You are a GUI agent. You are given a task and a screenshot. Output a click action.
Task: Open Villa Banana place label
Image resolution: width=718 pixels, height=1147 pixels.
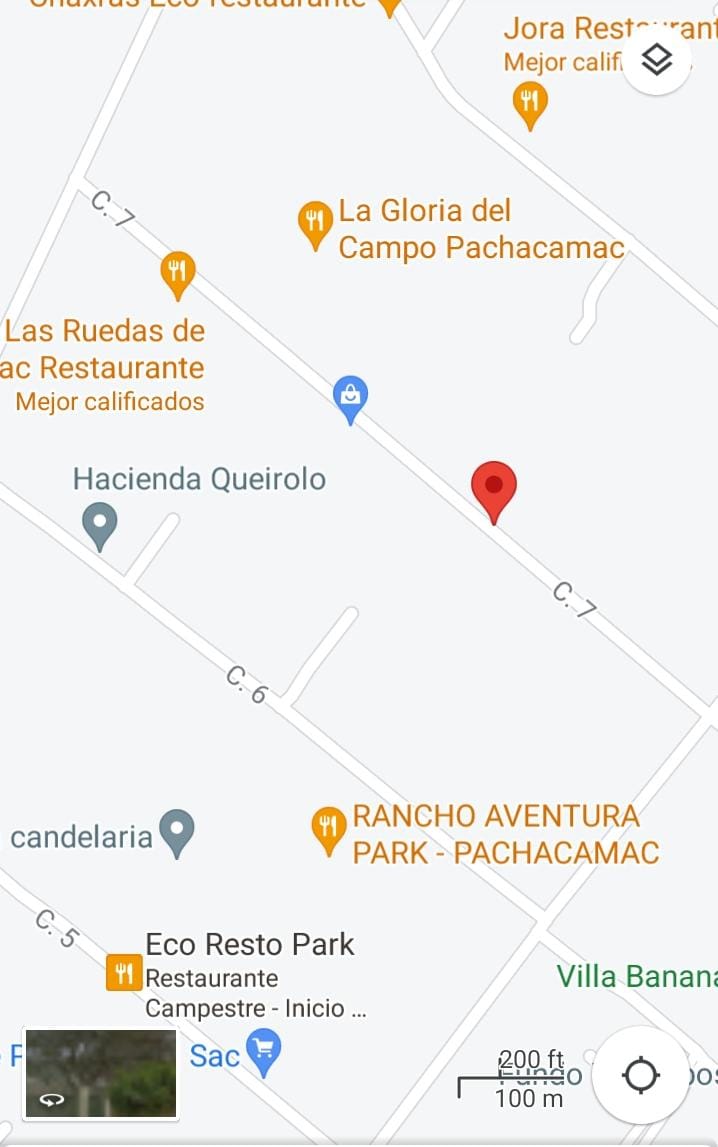click(x=636, y=976)
